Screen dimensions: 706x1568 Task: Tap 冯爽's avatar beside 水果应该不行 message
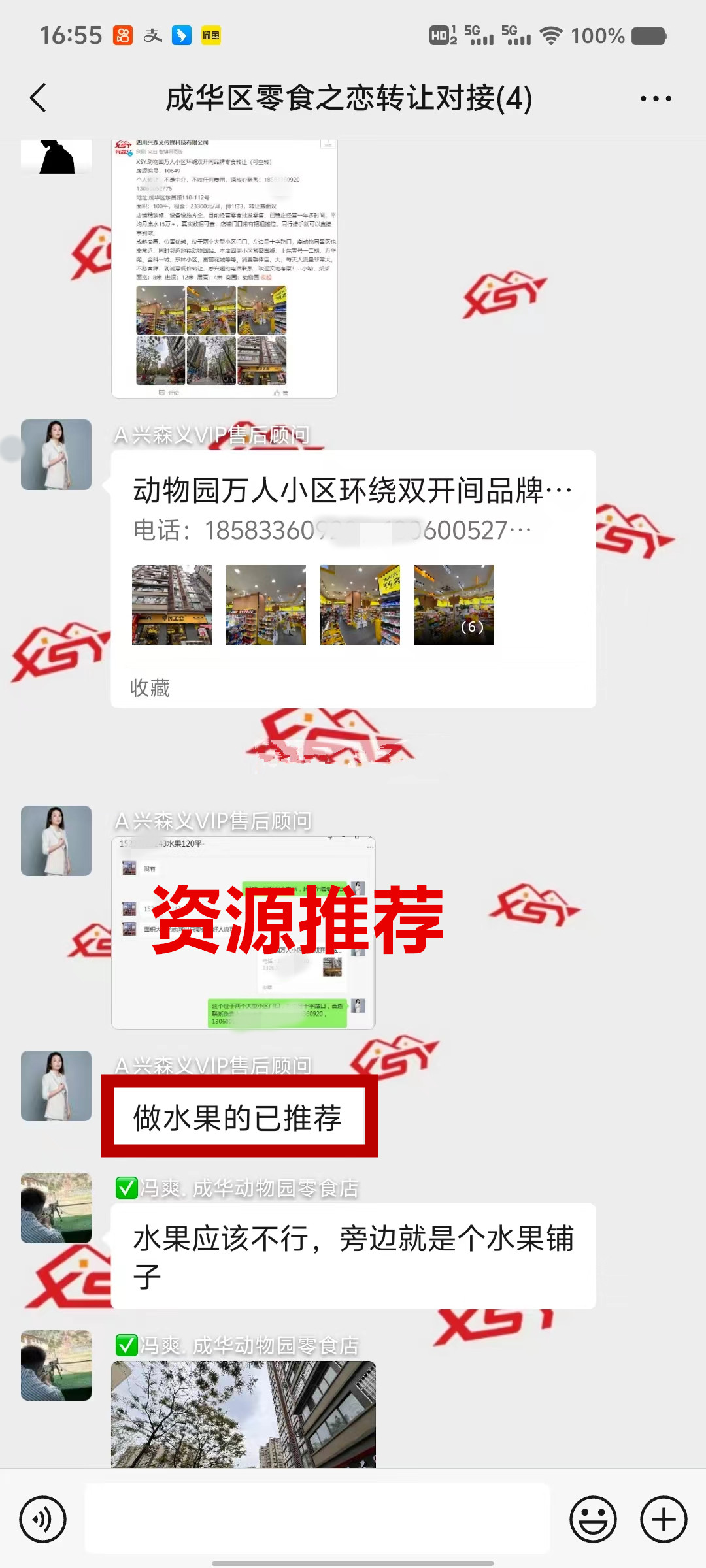(56, 1208)
